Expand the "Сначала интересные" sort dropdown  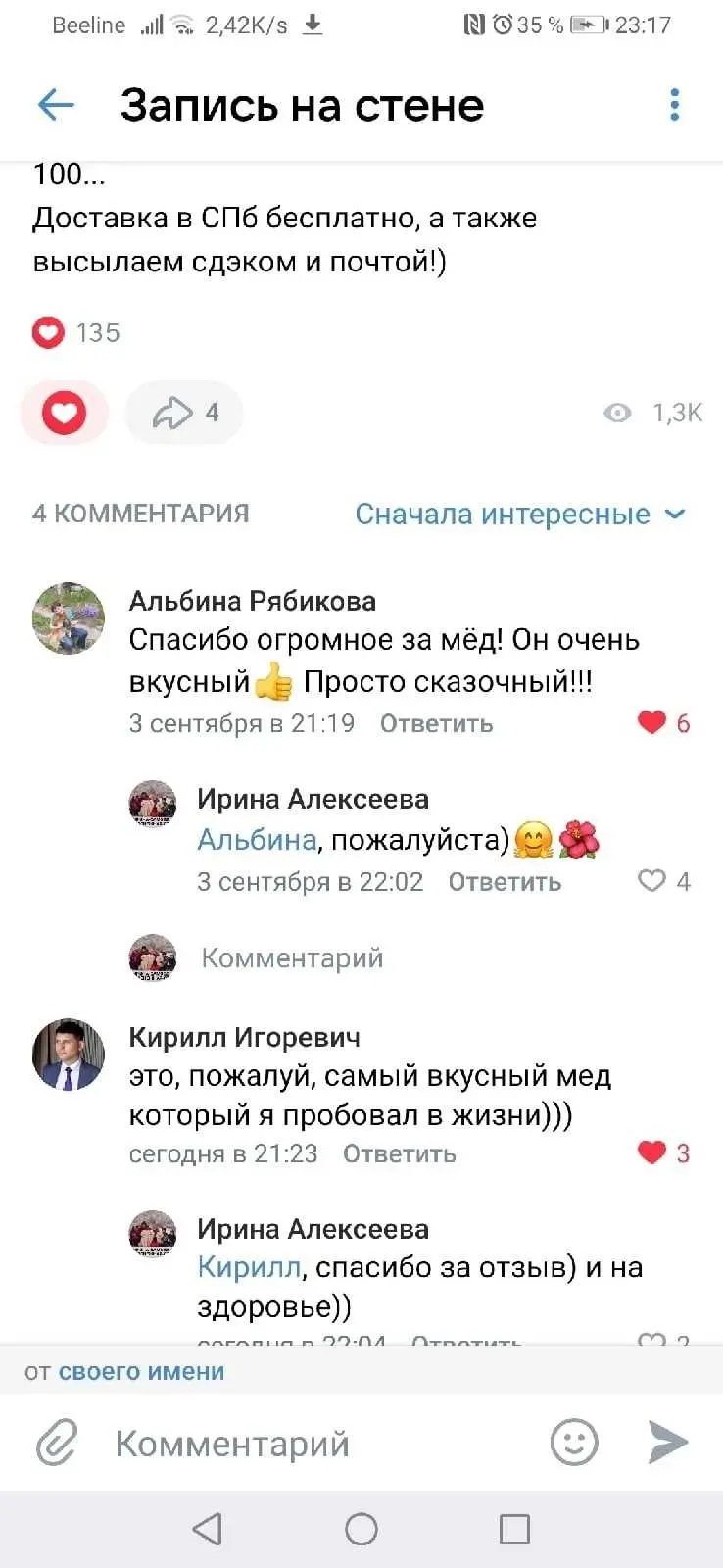coord(519,514)
